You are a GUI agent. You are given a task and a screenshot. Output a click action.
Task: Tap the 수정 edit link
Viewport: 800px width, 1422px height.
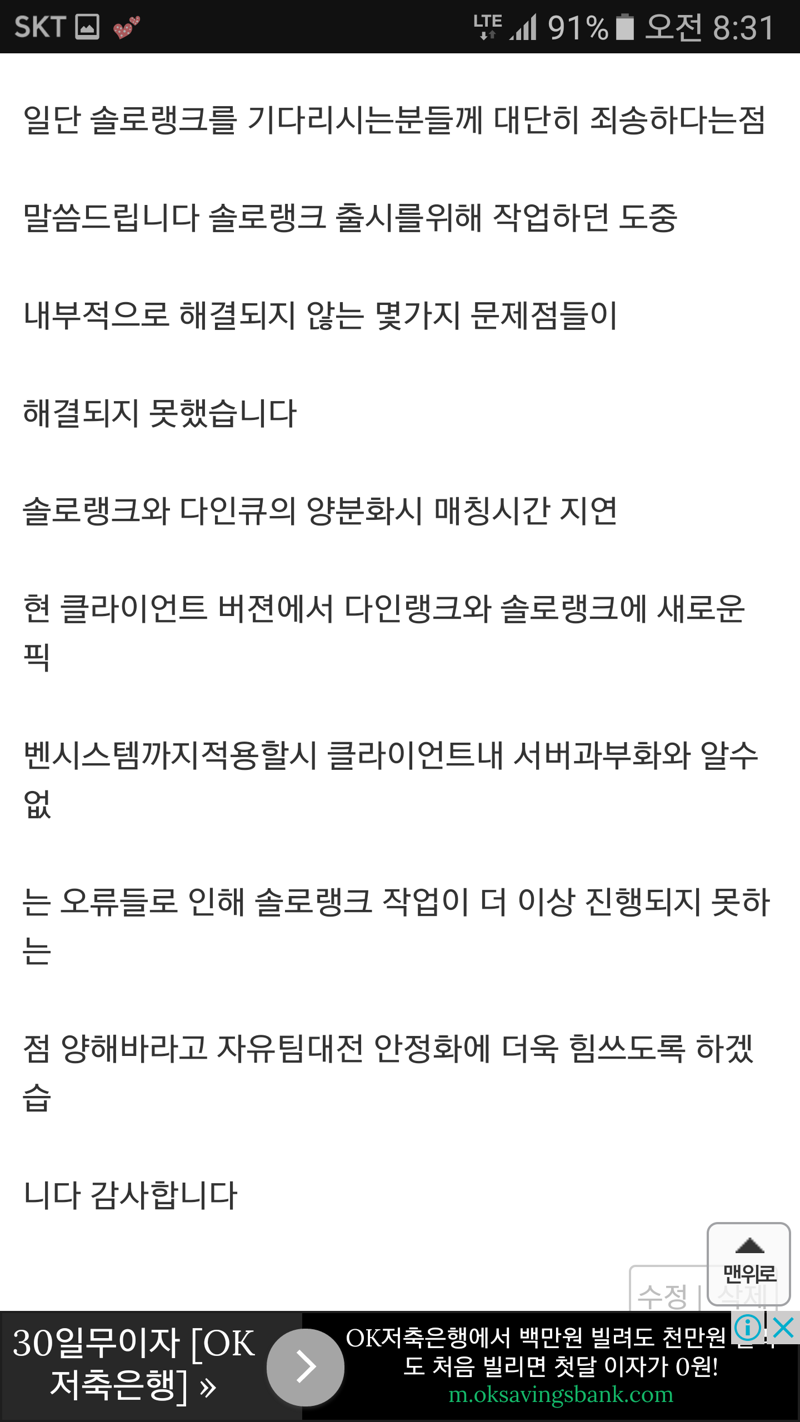click(x=663, y=1296)
